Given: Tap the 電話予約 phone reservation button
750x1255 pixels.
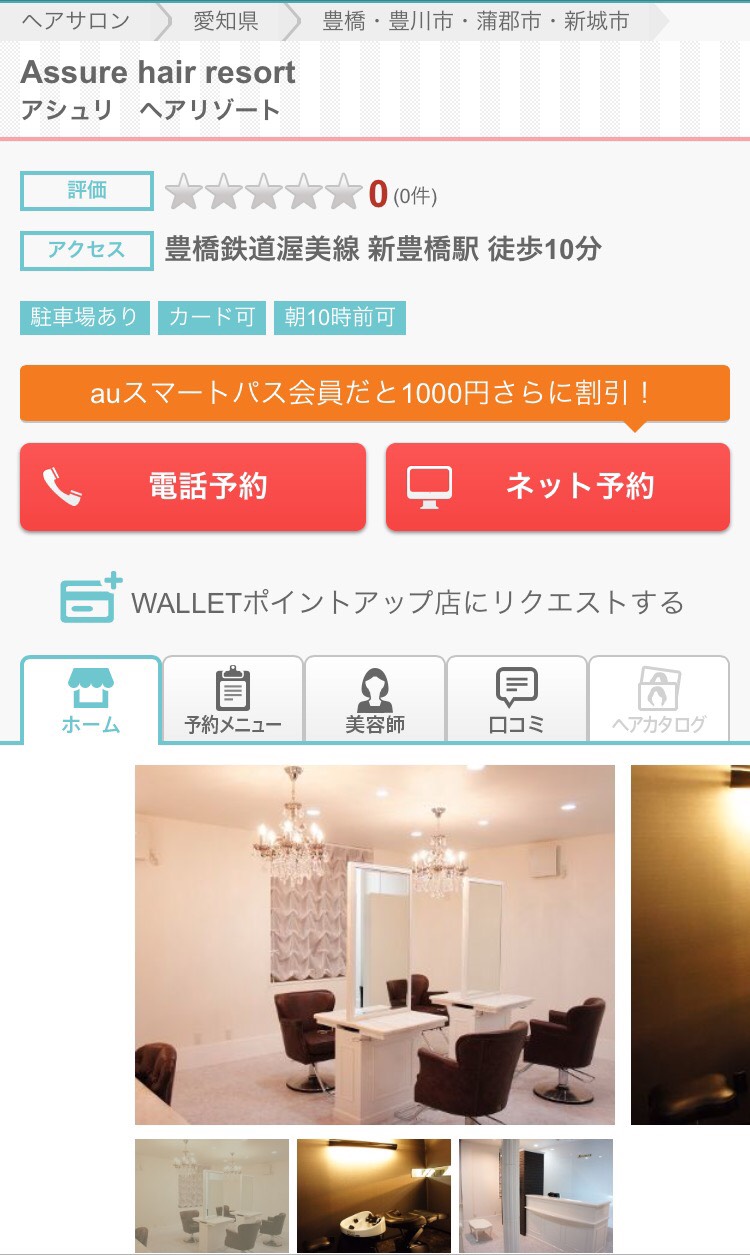Looking at the screenshot, I should [x=193, y=487].
